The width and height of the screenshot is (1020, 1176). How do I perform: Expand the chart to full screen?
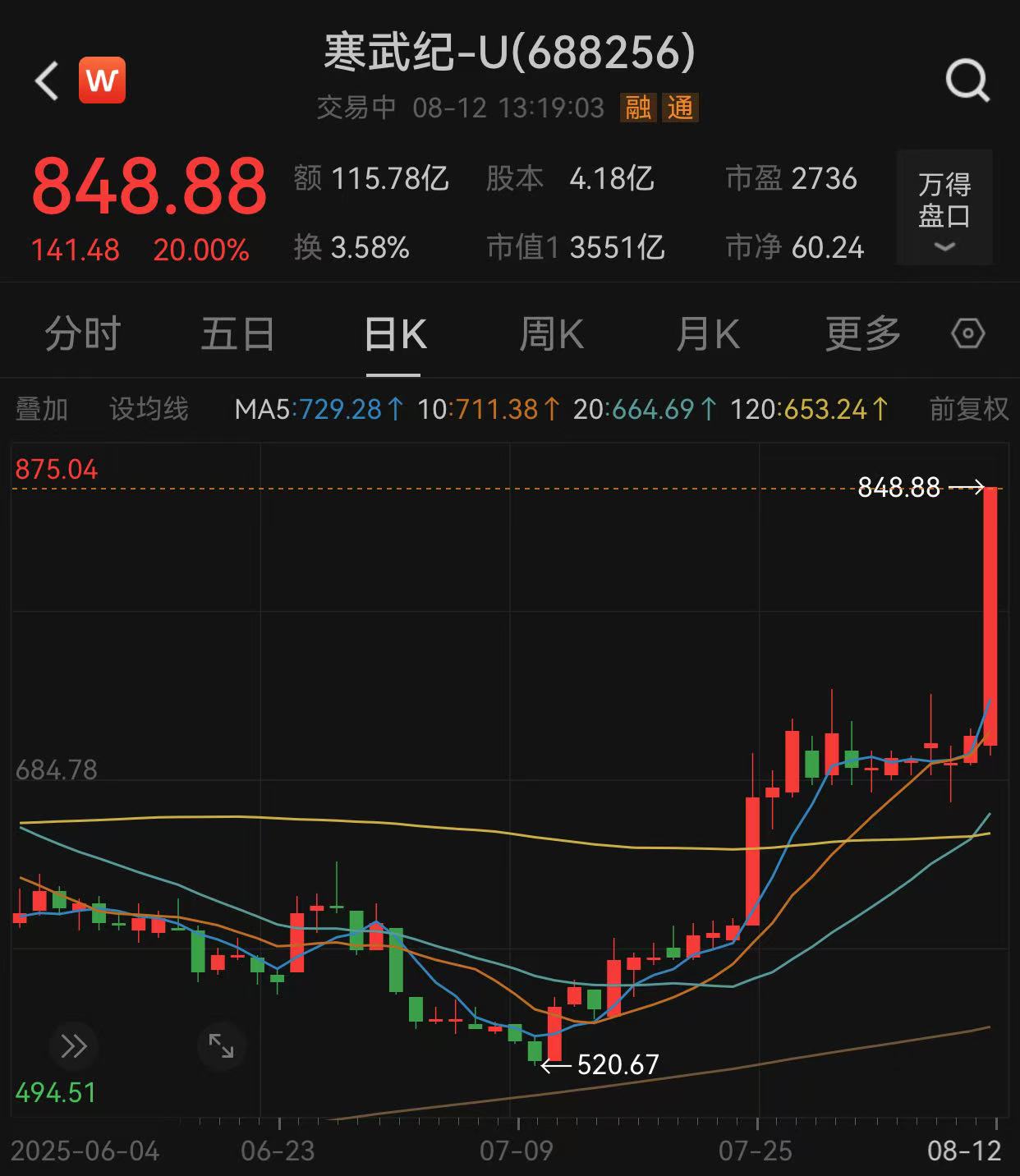[x=221, y=1046]
